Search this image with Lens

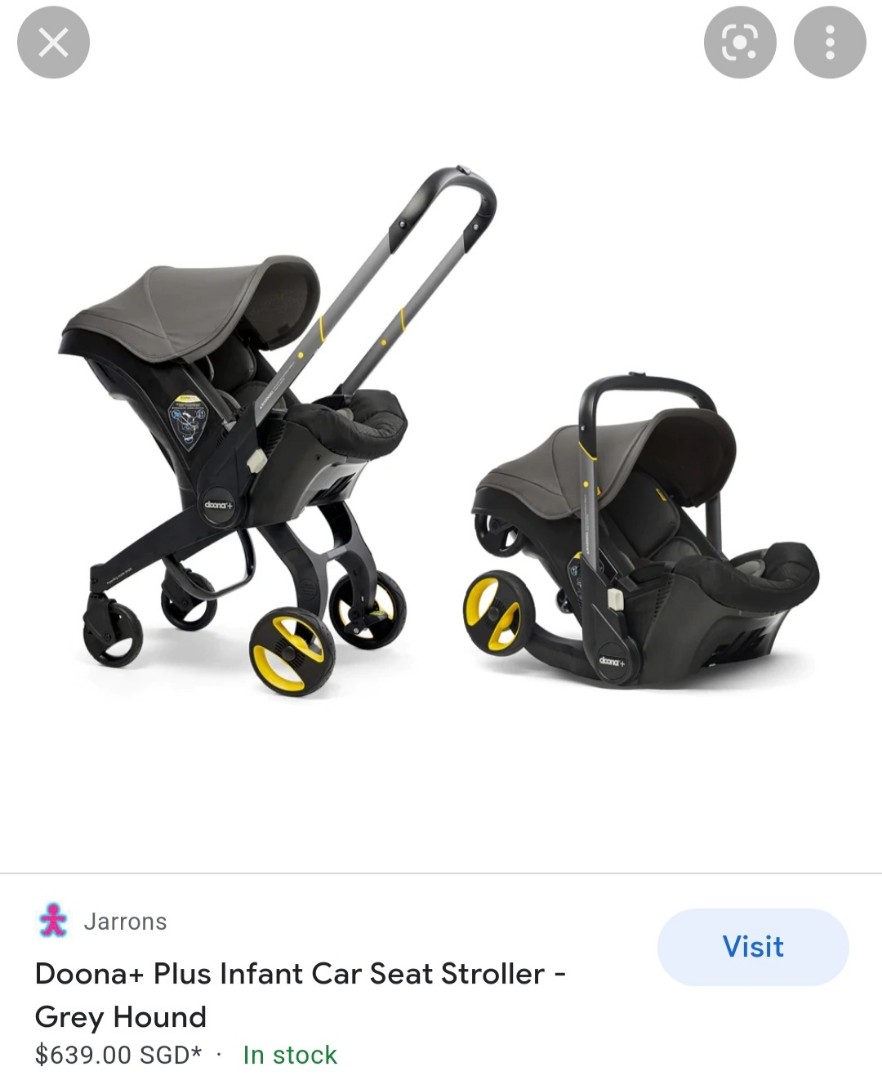[740, 43]
